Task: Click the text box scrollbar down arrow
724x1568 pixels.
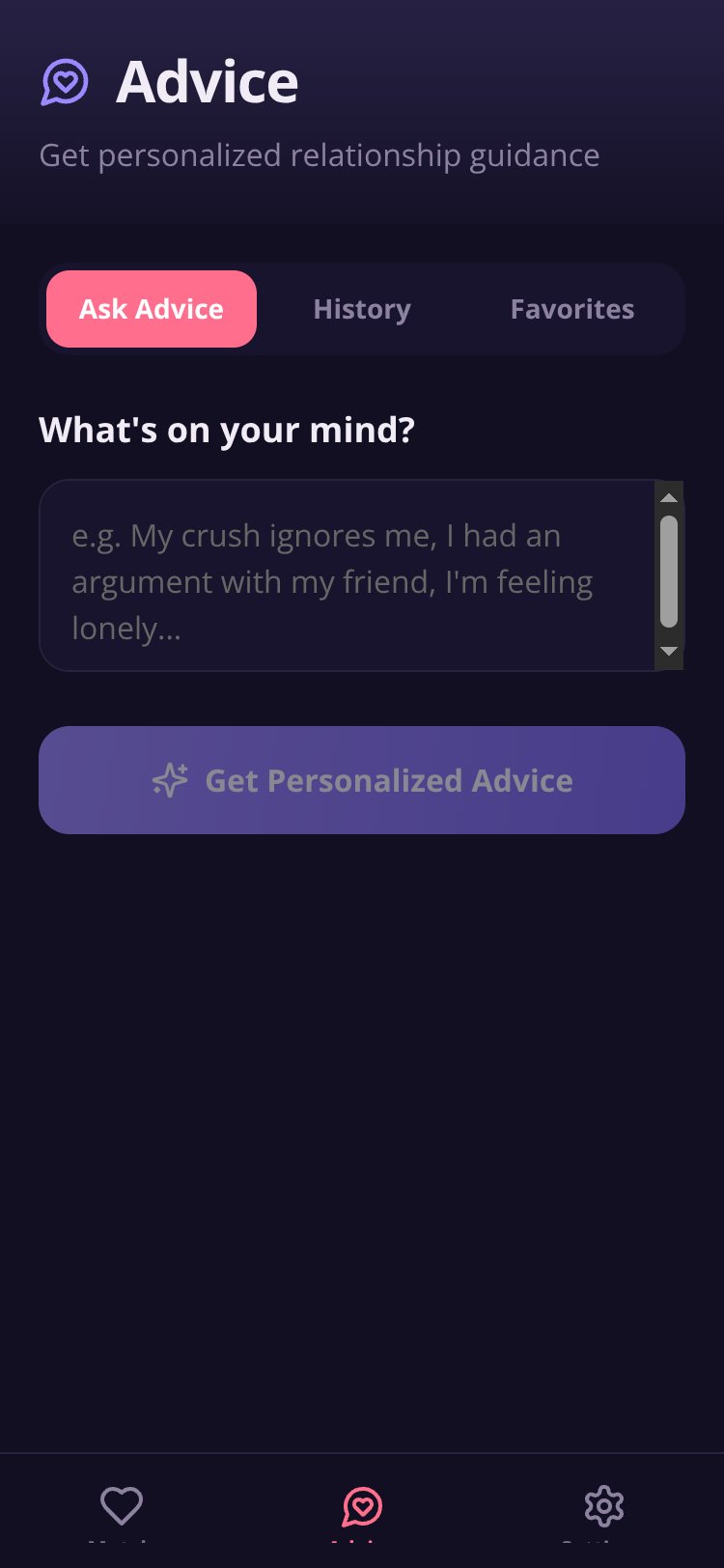Action: (x=669, y=652)
